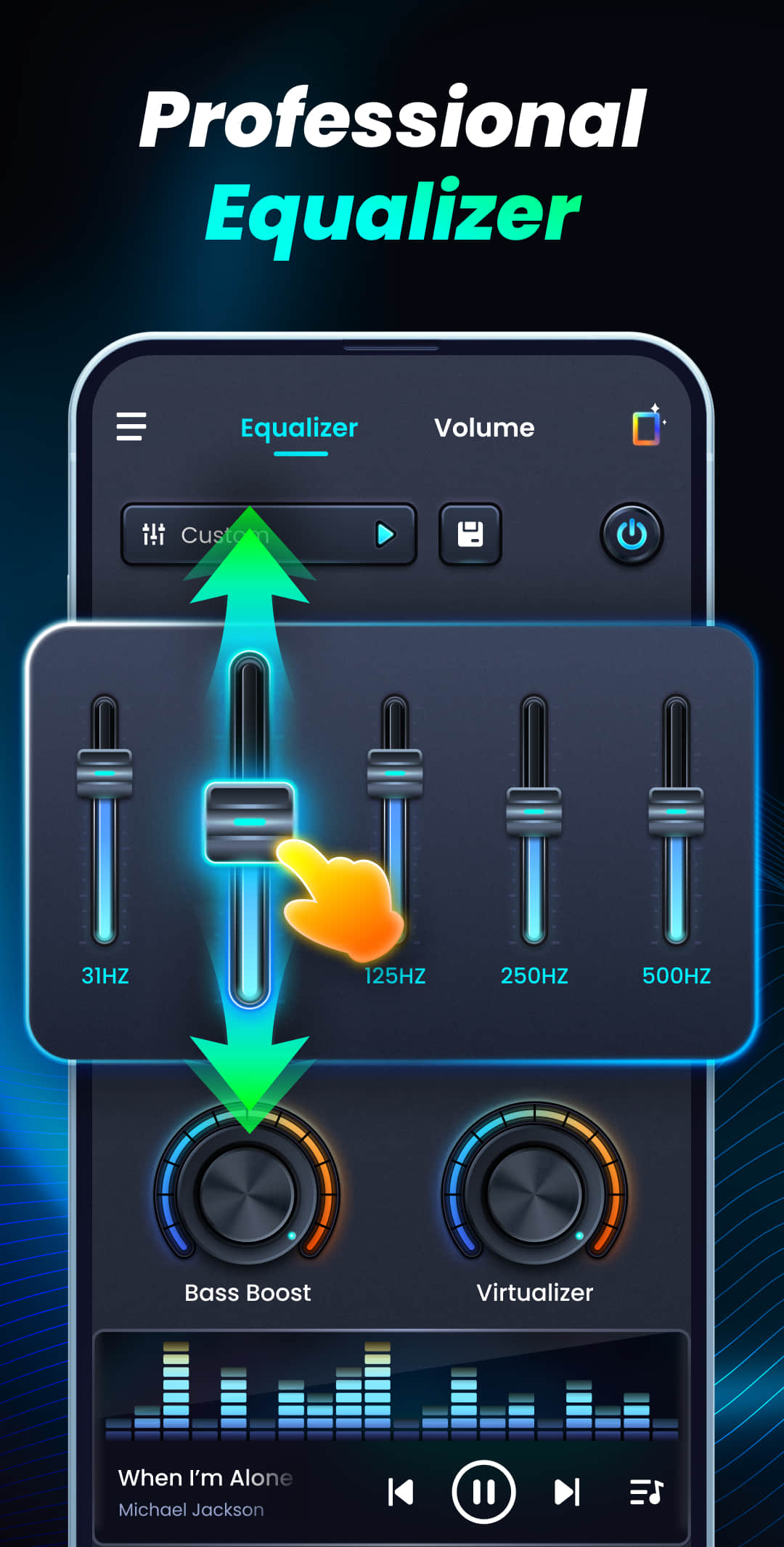
Task: Expand the Custom preset field
Action: [269, 535]
